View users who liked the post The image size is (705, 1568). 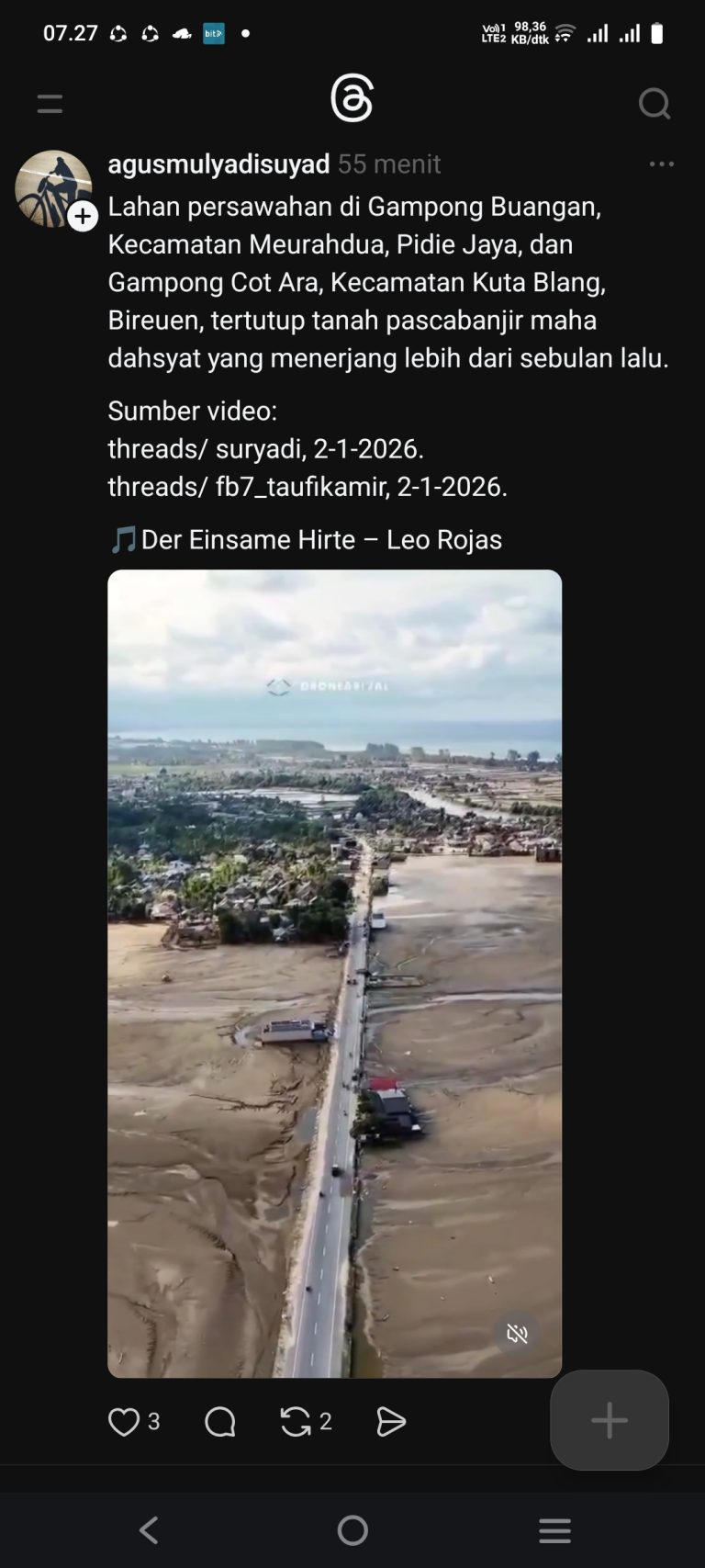(x=152, y=1420)
